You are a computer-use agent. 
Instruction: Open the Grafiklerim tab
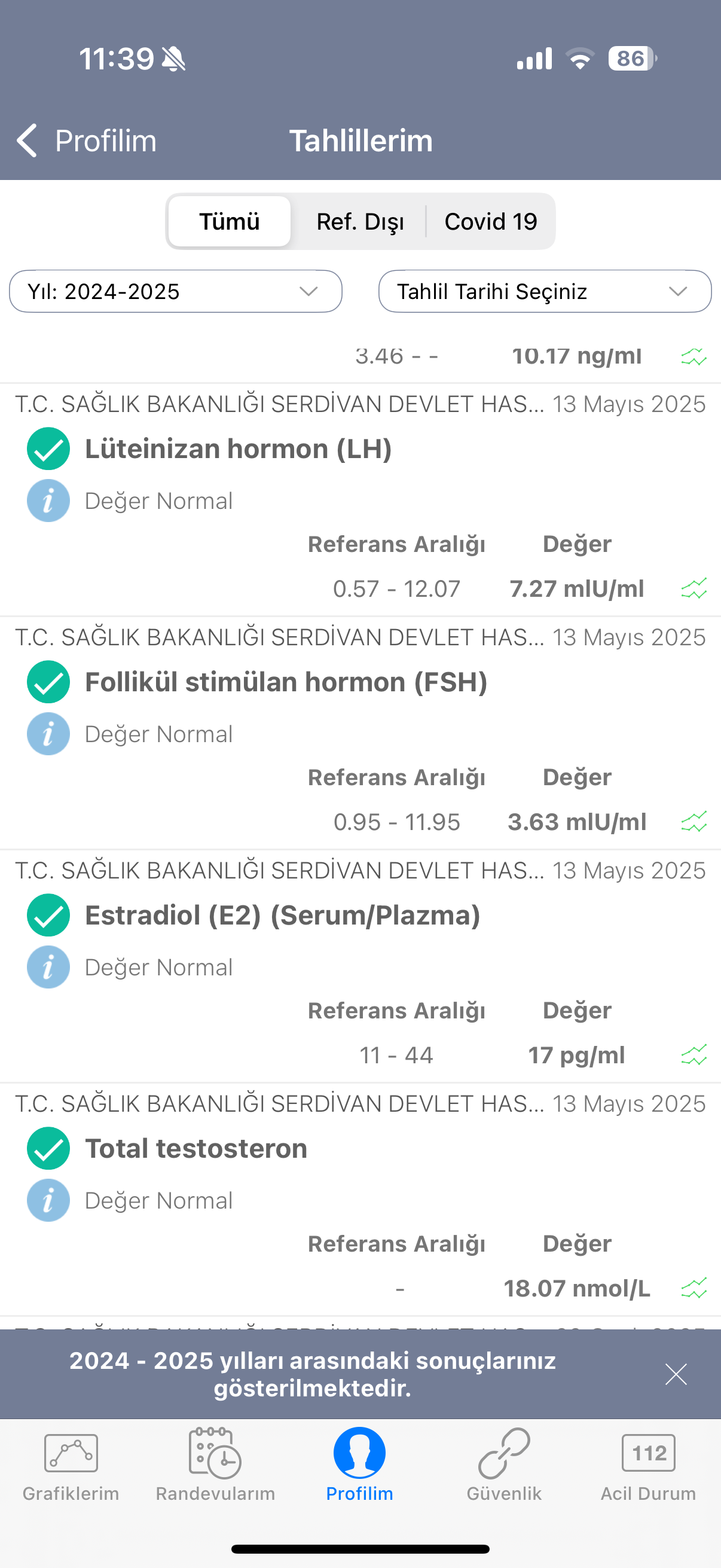pyautogui.click(x=71, y=1465)
